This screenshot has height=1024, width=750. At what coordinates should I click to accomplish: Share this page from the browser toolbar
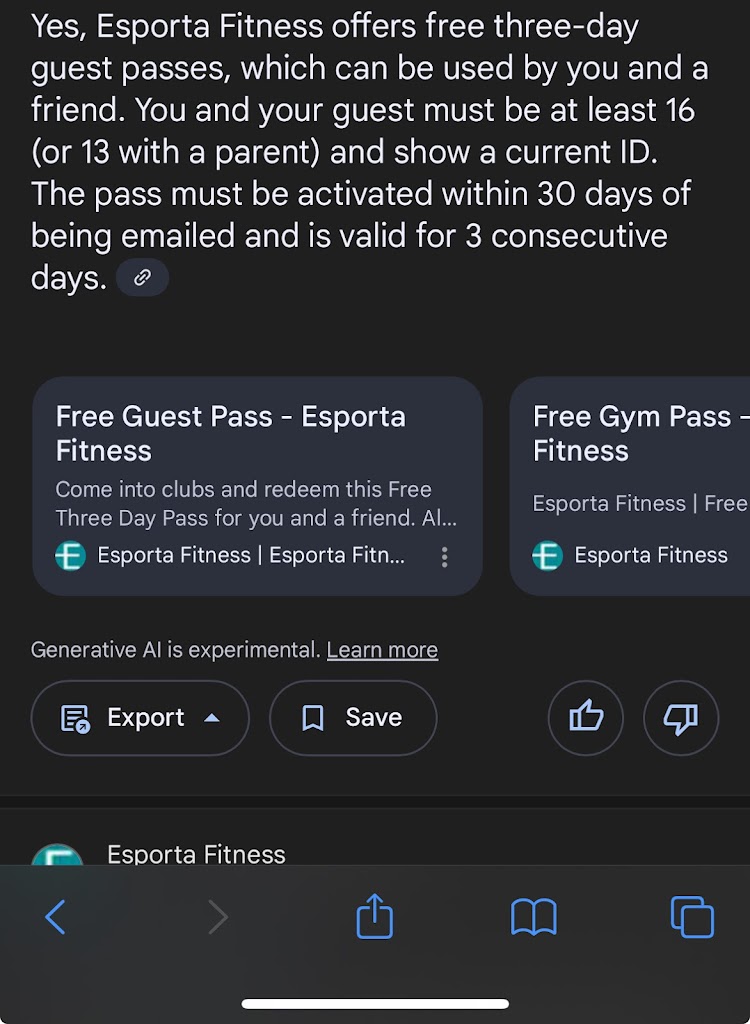point(375,916)
